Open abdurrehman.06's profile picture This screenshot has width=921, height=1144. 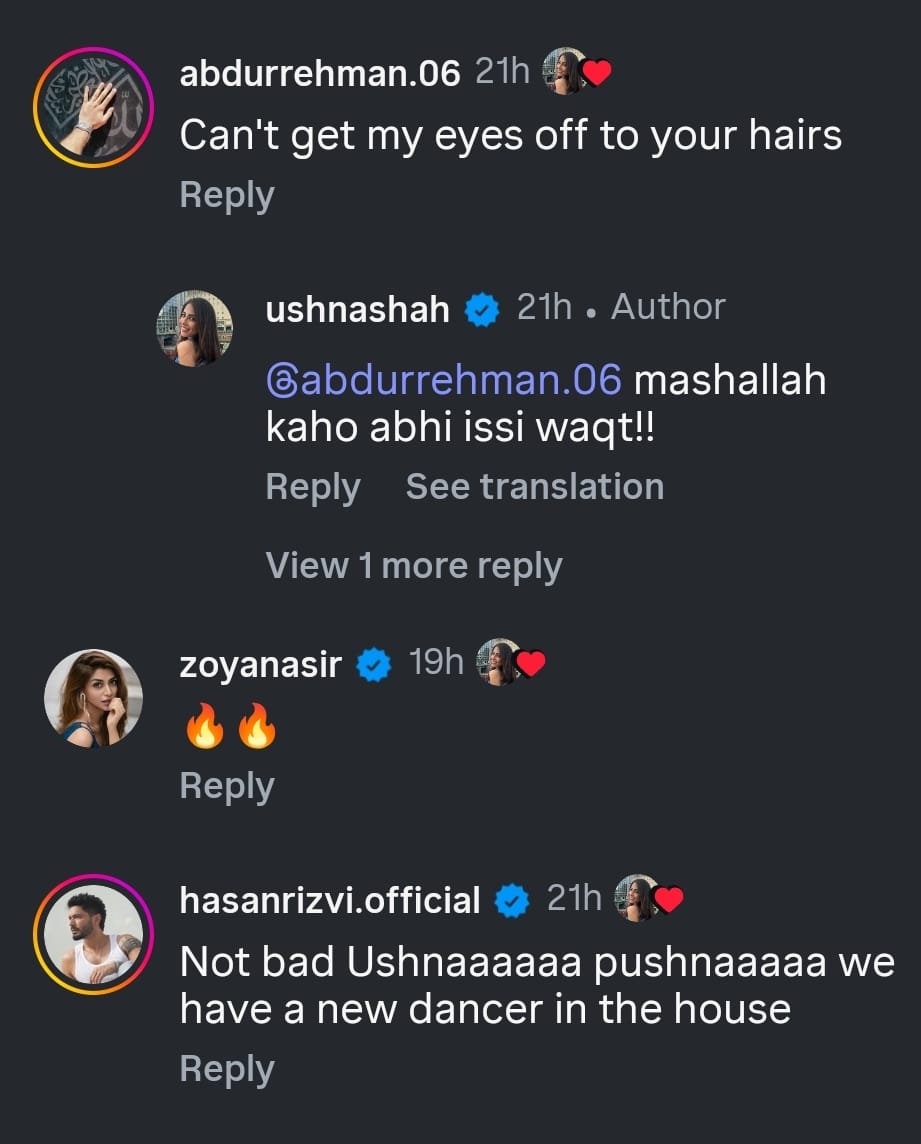(93, 107)
